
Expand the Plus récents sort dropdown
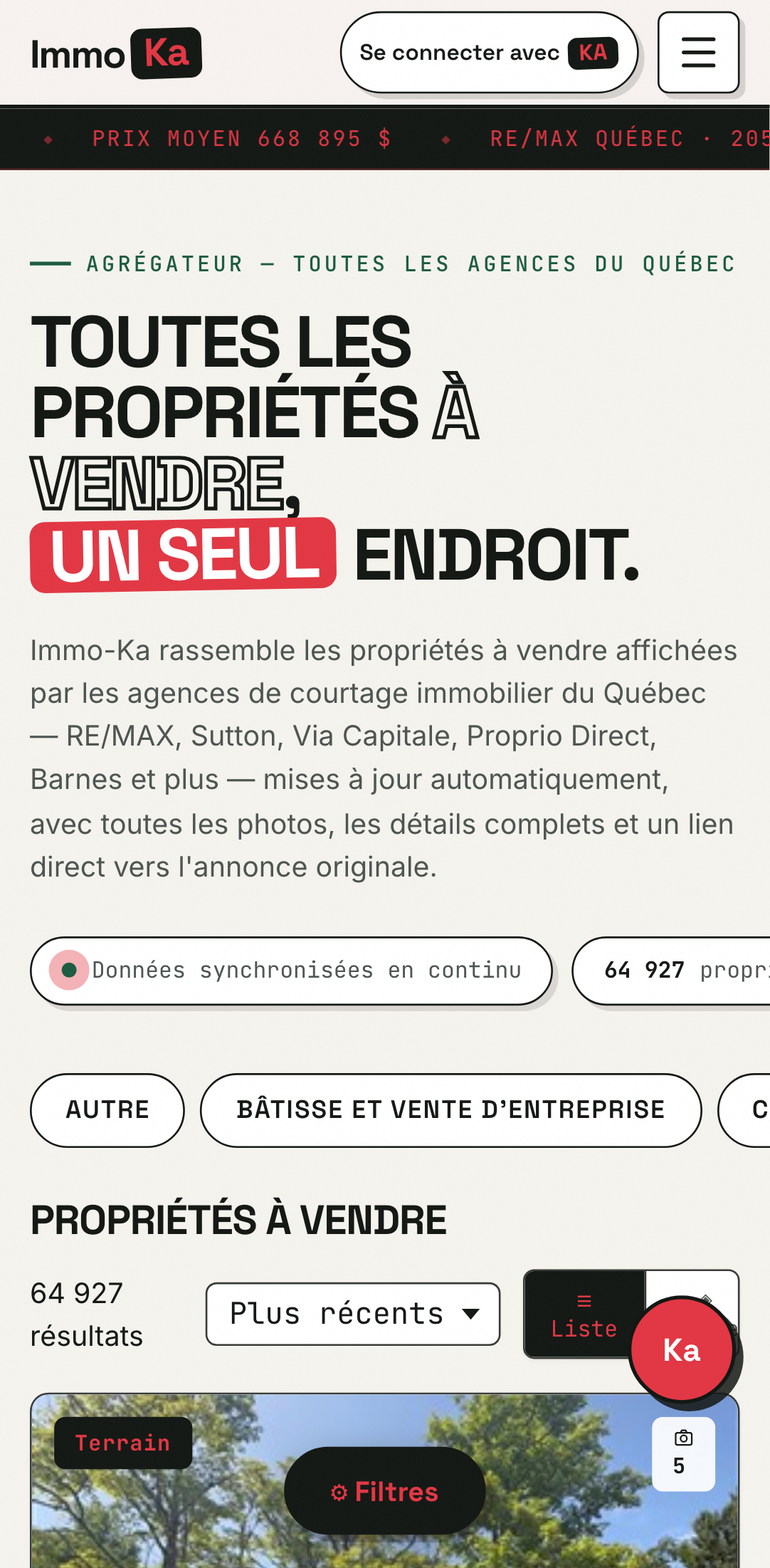(x=353, y=1314)
